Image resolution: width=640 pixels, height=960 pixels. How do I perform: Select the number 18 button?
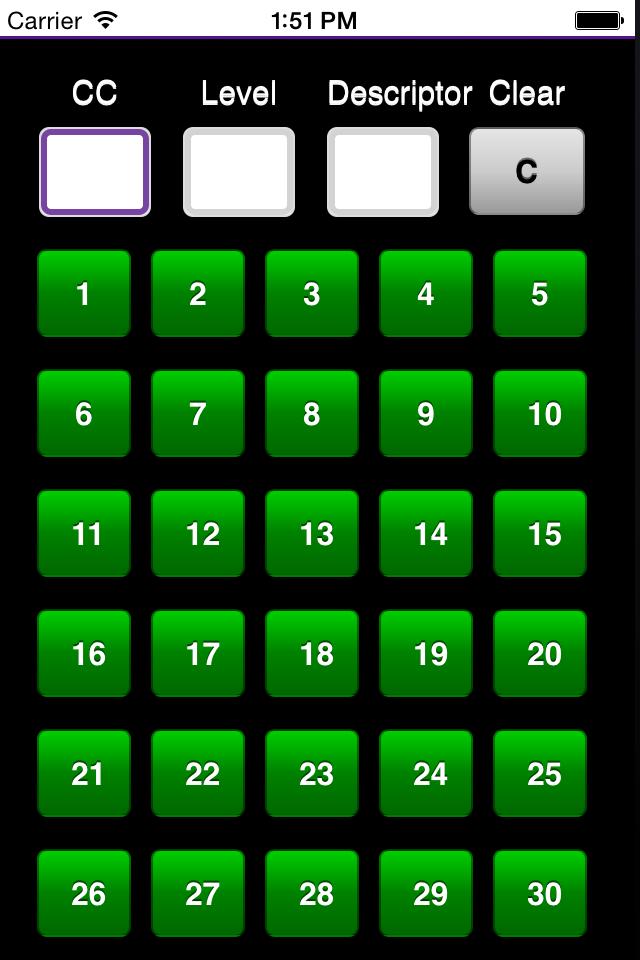(x=312, y=654)
